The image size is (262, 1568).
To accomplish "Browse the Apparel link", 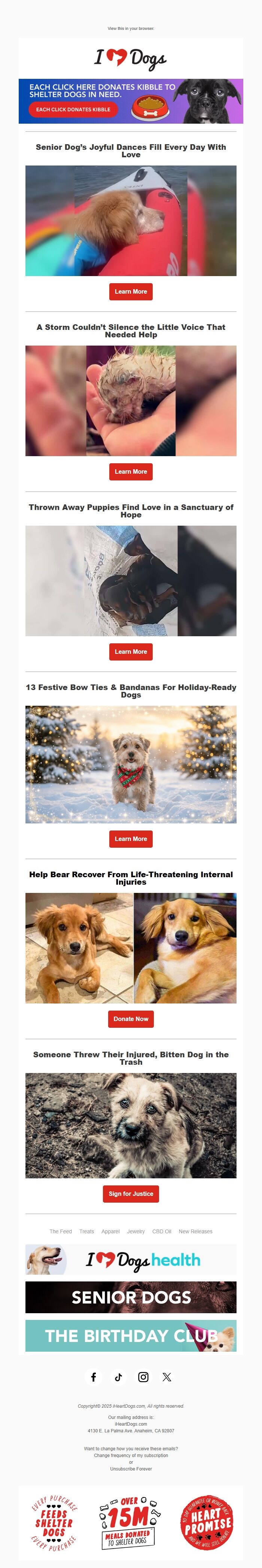I will pos(110,1231).
